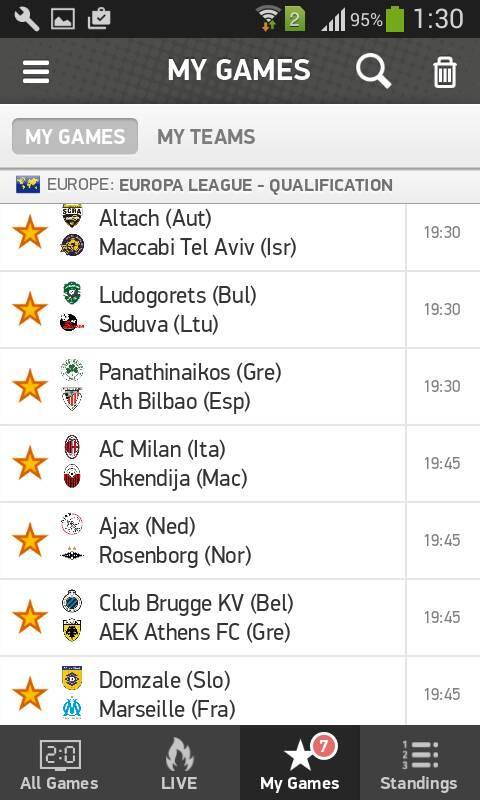The image size is (480, 800).
Task: Open the hamburger drawer menu
Action: coord(36,72)
